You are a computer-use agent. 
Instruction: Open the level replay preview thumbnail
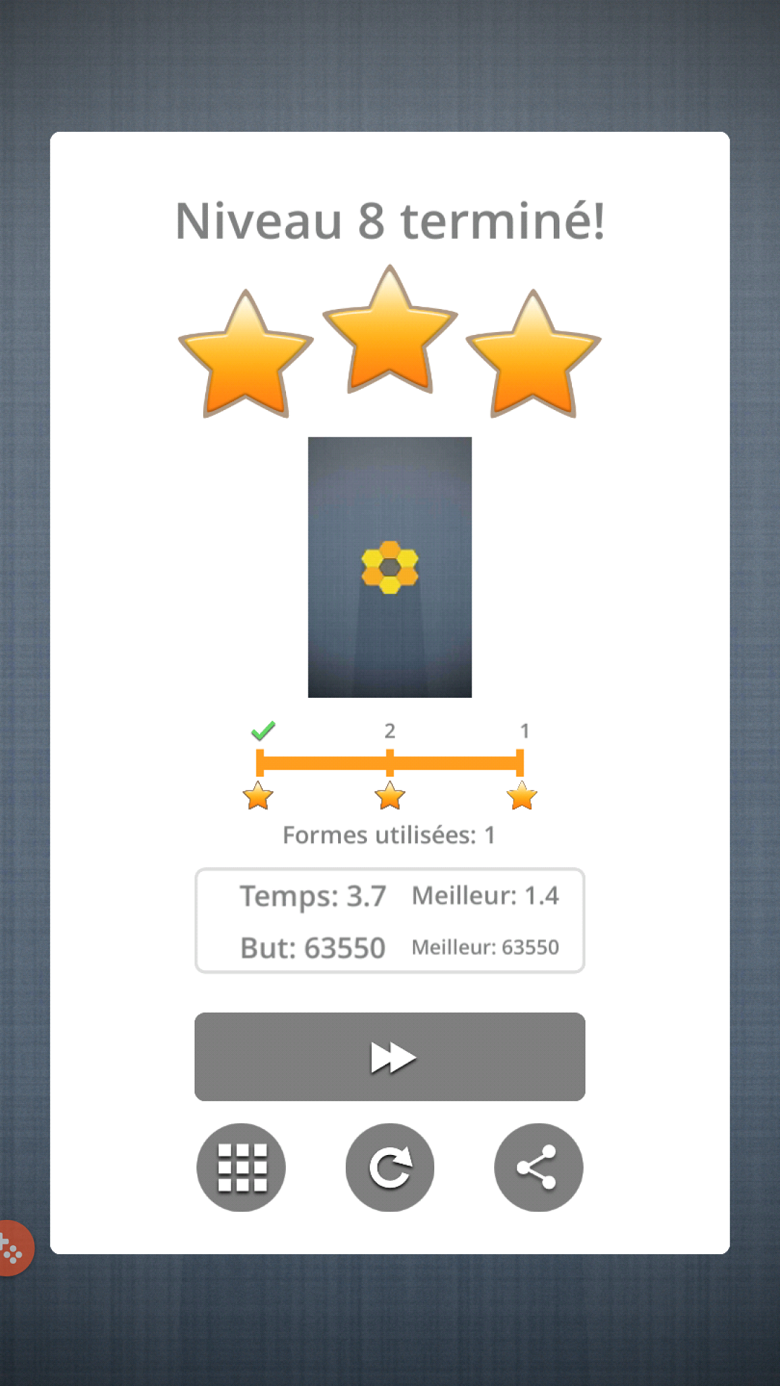click(x=389, y=567)
